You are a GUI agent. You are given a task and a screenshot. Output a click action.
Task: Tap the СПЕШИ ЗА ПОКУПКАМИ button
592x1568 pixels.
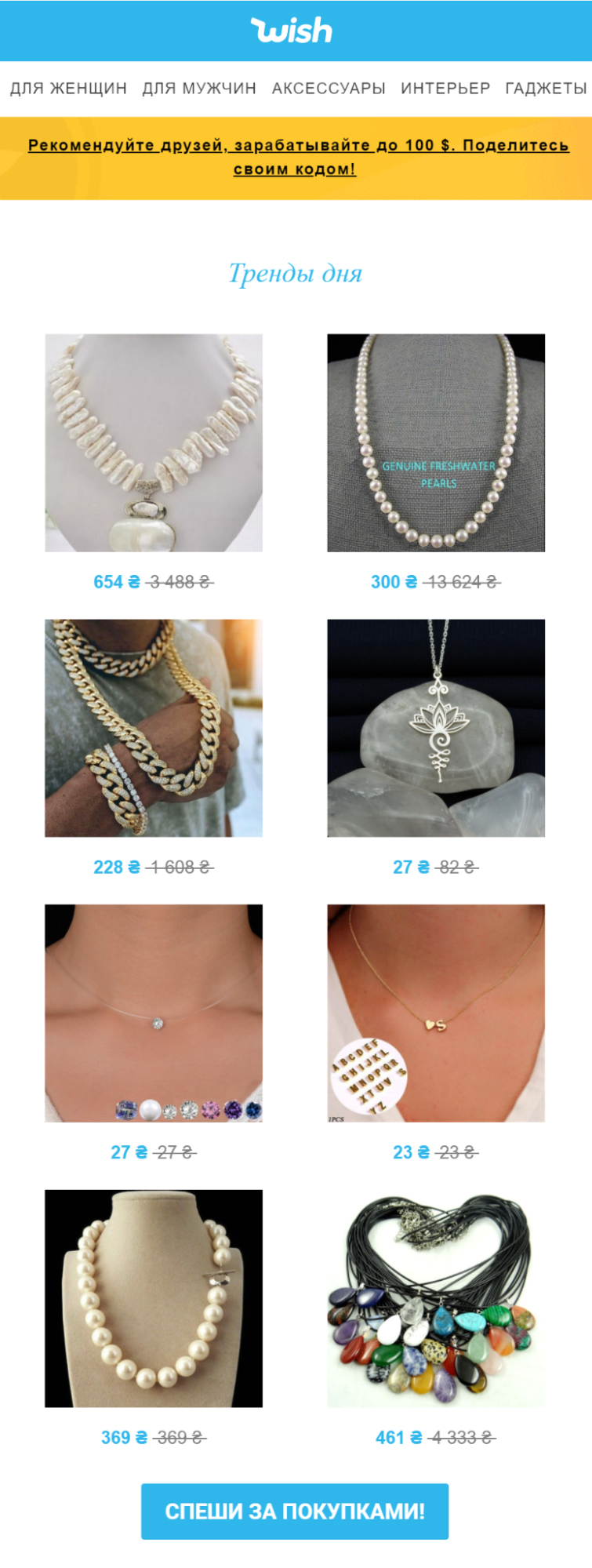(x=295, y=1512)
